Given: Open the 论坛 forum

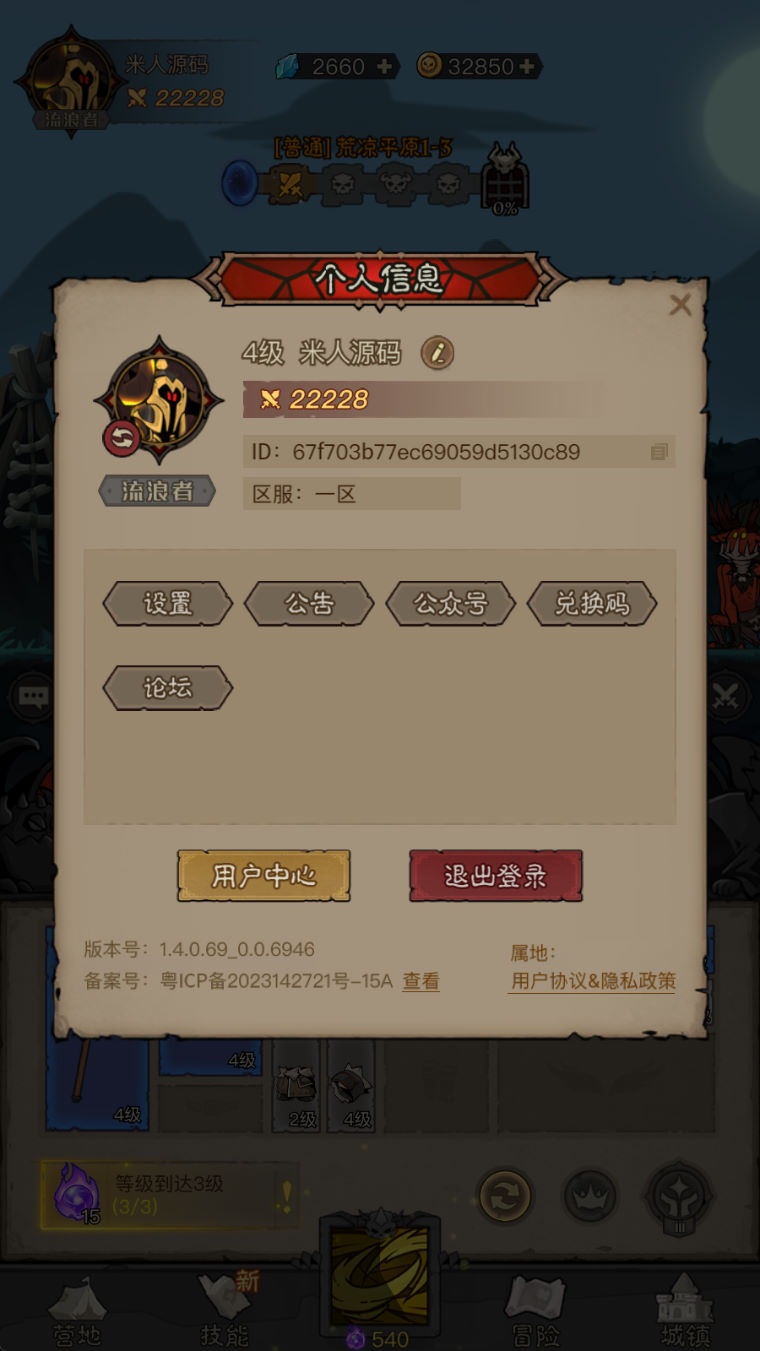Looking at the screenshot, I should (168, 688).
